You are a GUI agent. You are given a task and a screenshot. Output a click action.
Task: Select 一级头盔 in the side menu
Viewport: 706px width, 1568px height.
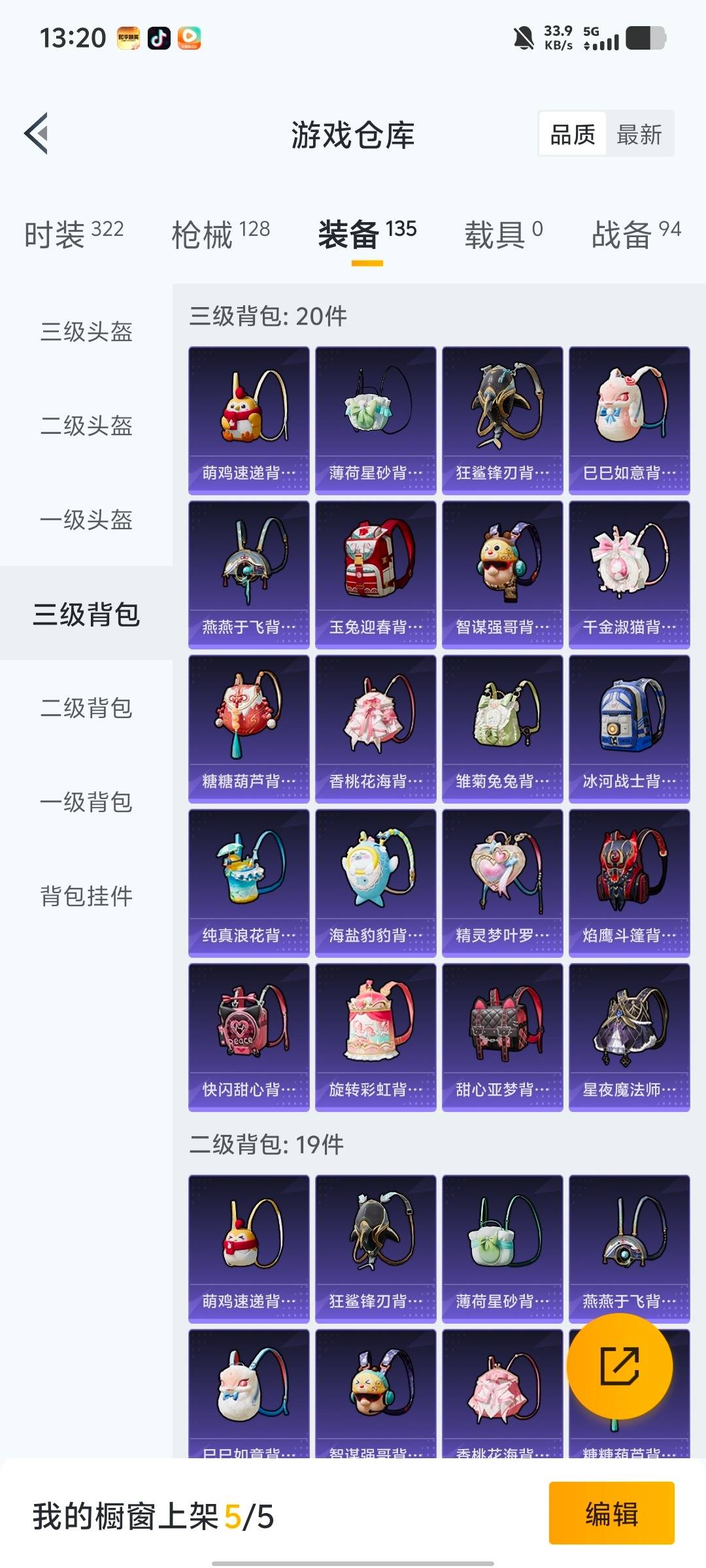(86, 519)
